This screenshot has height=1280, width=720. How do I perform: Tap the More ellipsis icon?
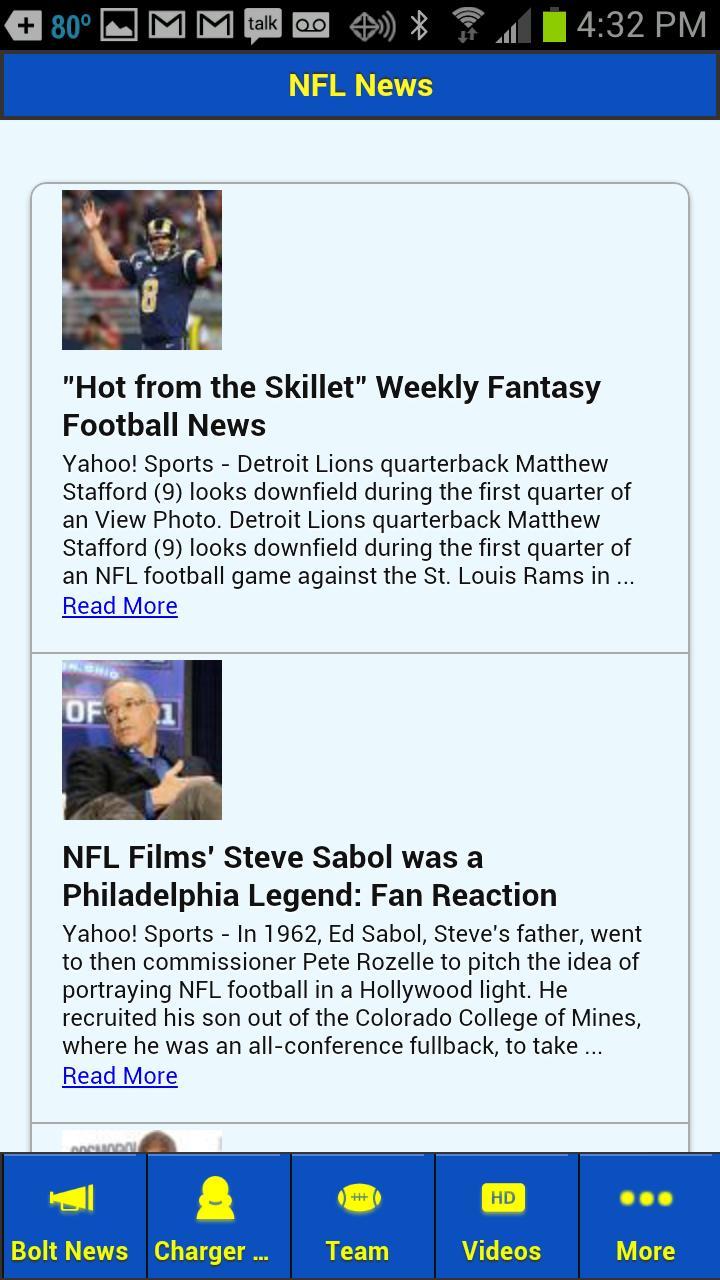[x=646, y=1196]
